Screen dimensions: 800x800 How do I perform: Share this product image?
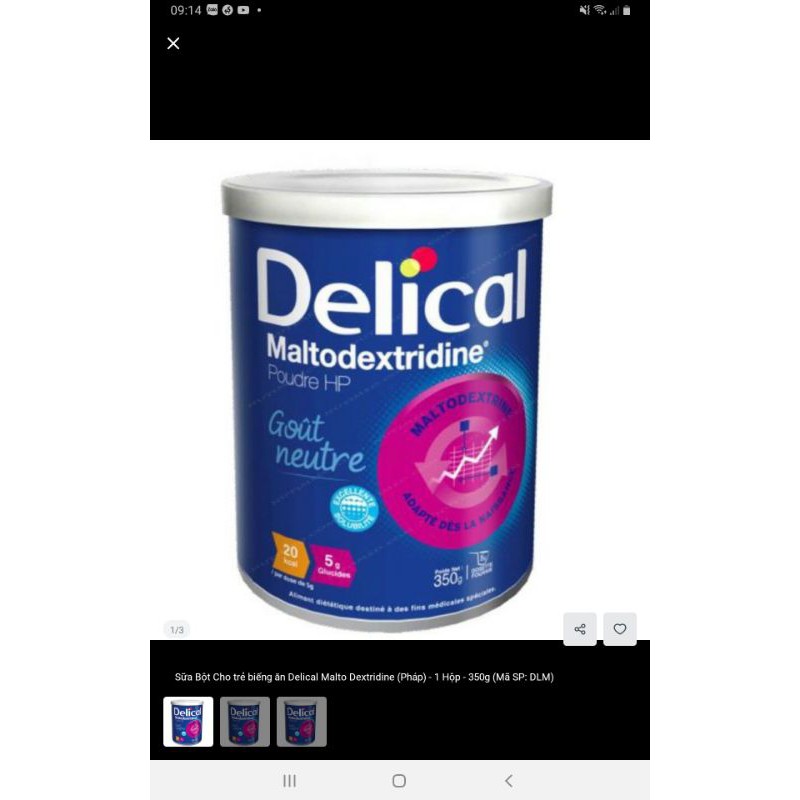[580, 629]
